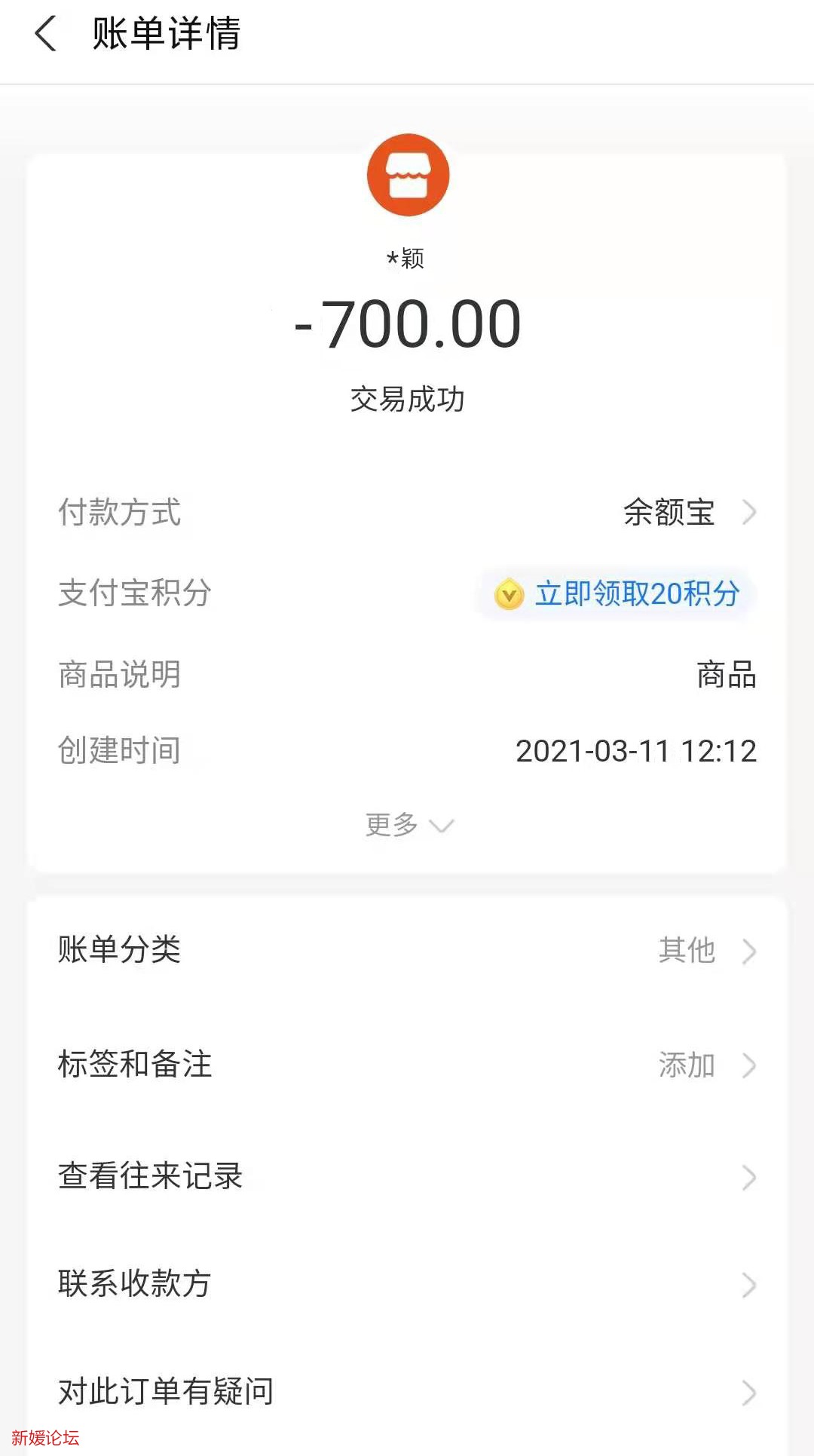The height and width of the screenshot is (1456, 814).
Task: Open 对此订单有疑问 help
Action: point(407,1392)
